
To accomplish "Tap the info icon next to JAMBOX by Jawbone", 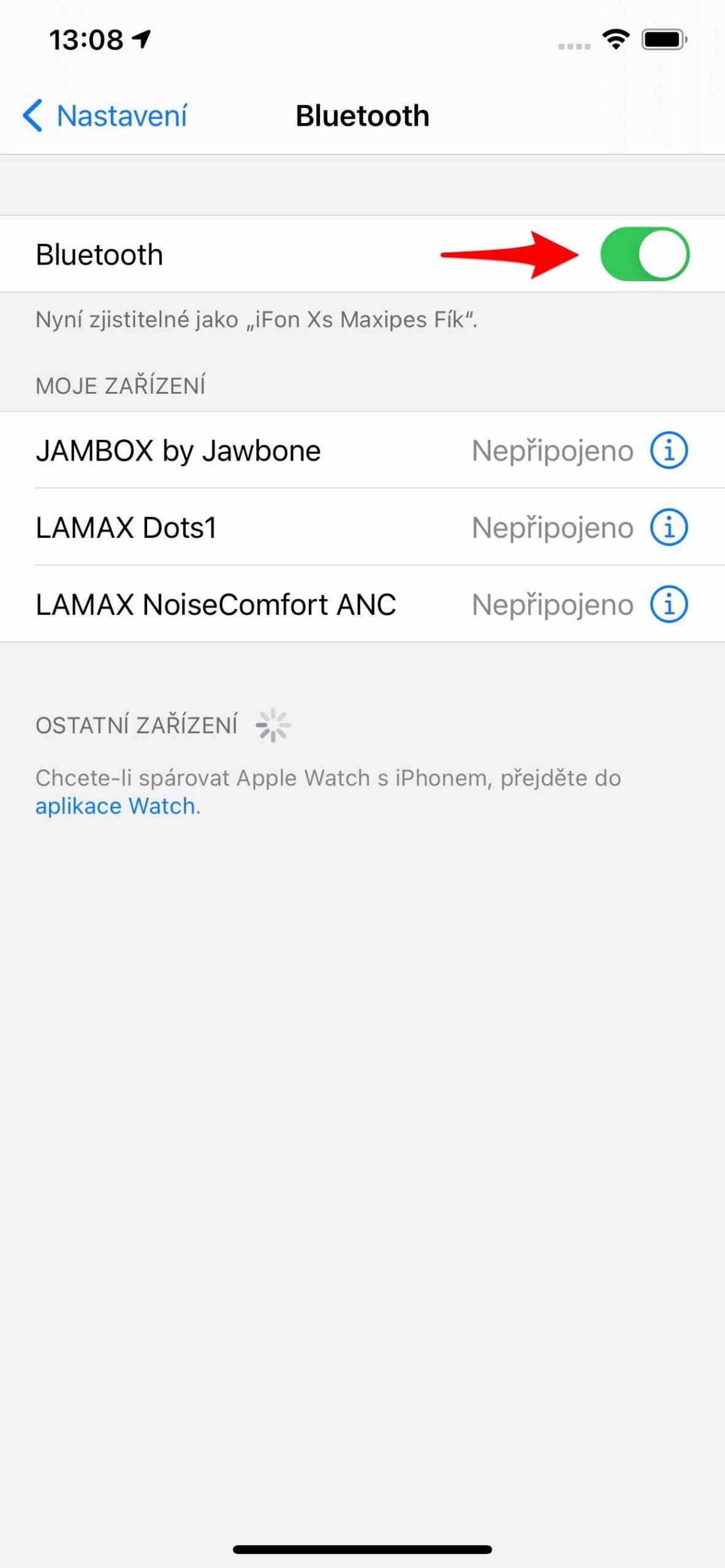I will tap(667, 451).
